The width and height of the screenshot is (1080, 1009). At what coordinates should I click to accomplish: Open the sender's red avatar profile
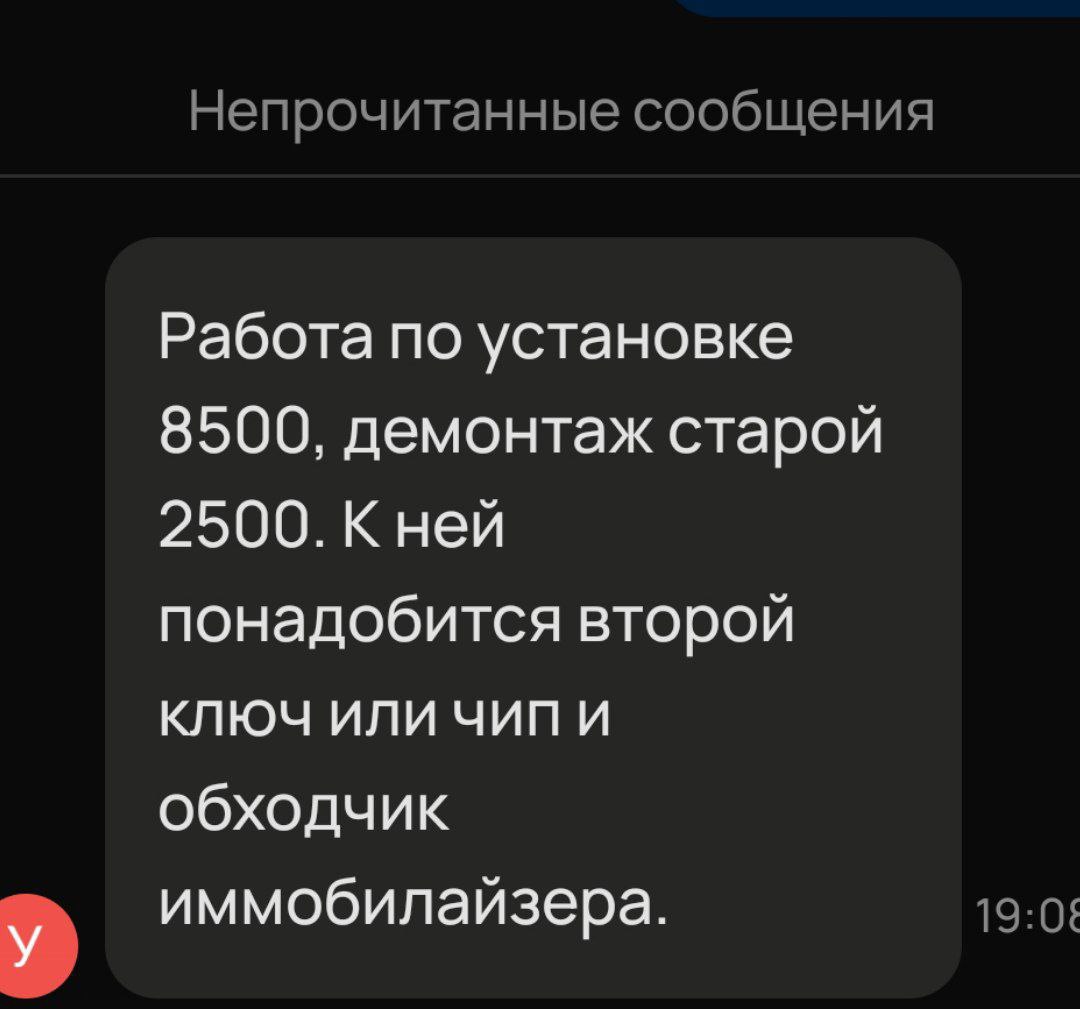(30, 945)
